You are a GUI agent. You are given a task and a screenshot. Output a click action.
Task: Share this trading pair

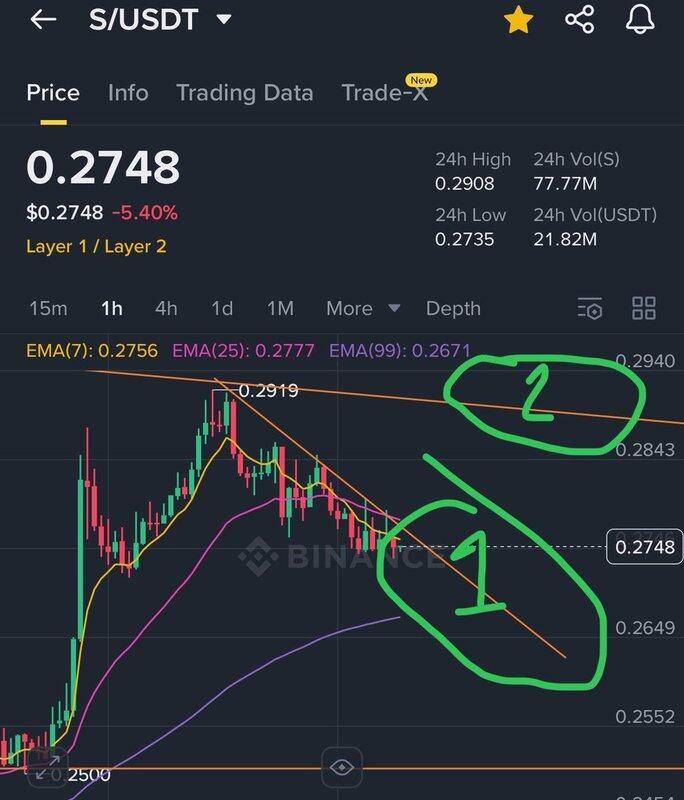click(x=580, y=20)
